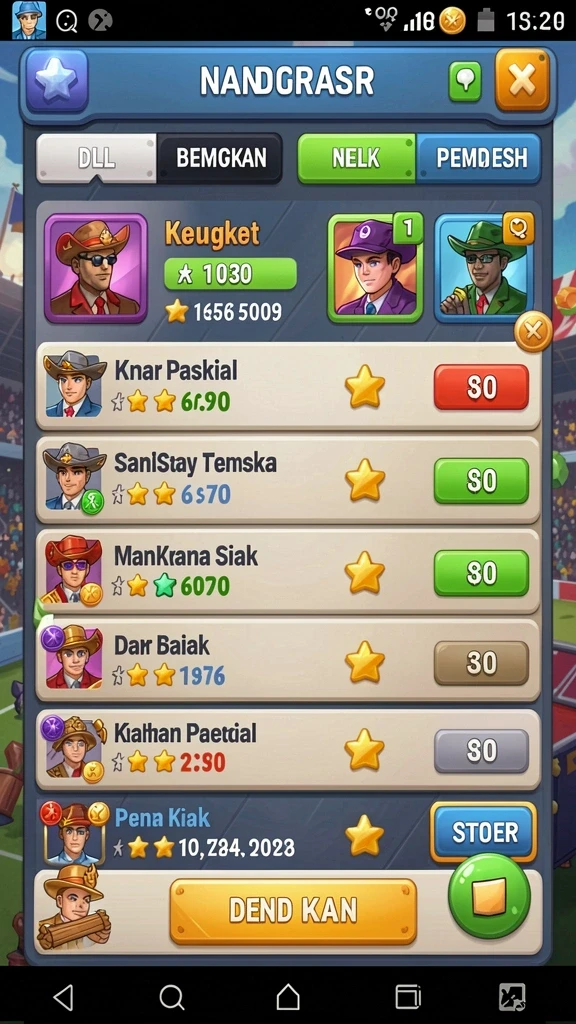Dismiss with the small round orange X
The width and height of the screenshot is (576, 1024).
pyautogui.click(x=533, y=332)
